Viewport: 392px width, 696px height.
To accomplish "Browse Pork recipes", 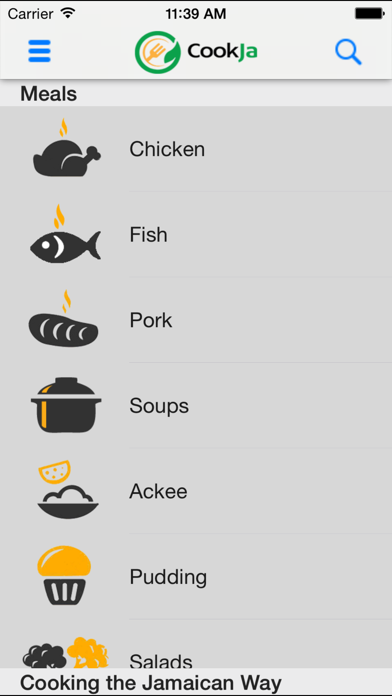I will (196, 320).
